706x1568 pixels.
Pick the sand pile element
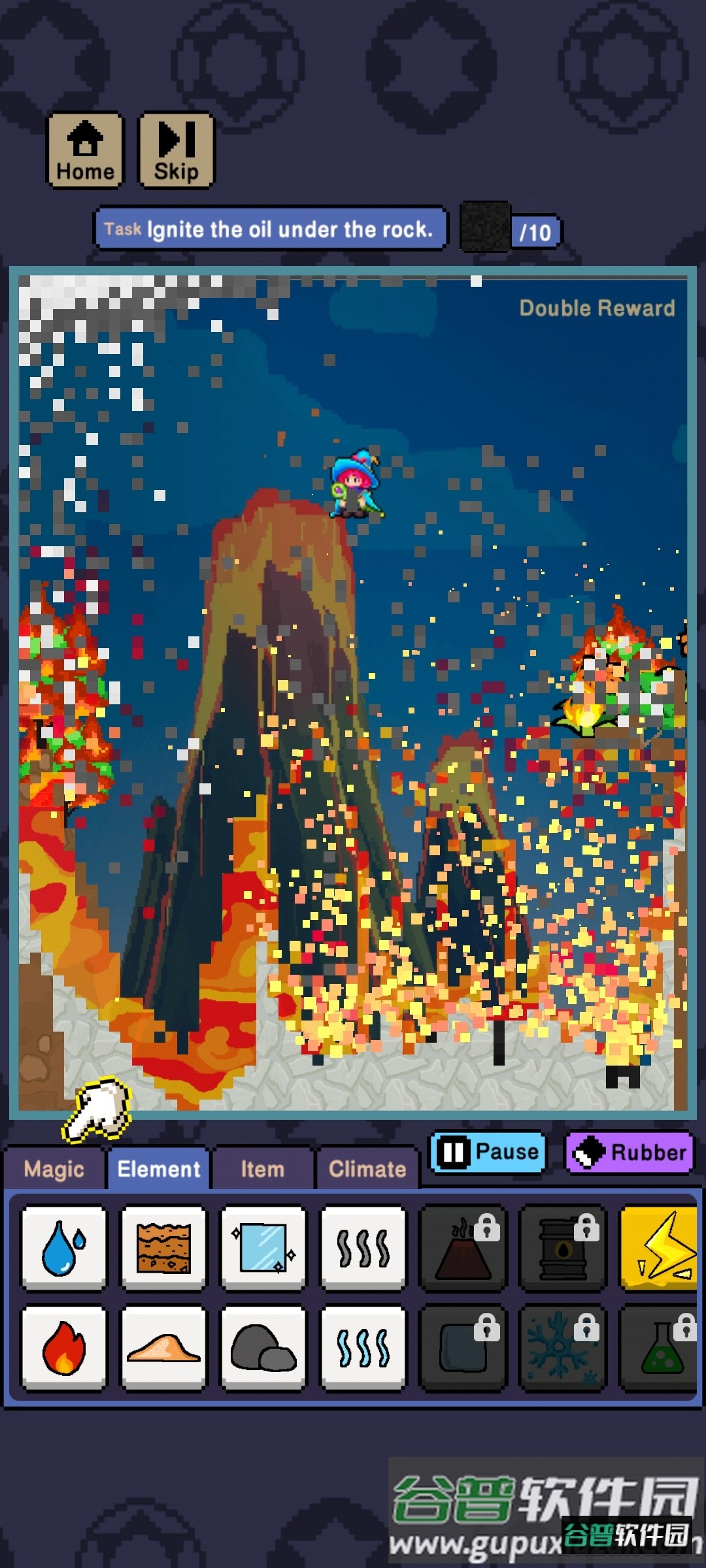(x=163, y=1348)
